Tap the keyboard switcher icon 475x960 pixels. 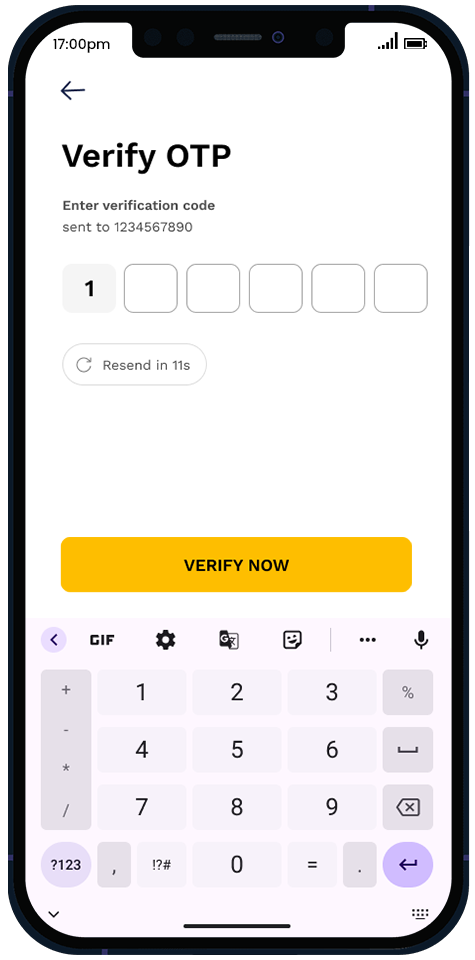[420, 914]
